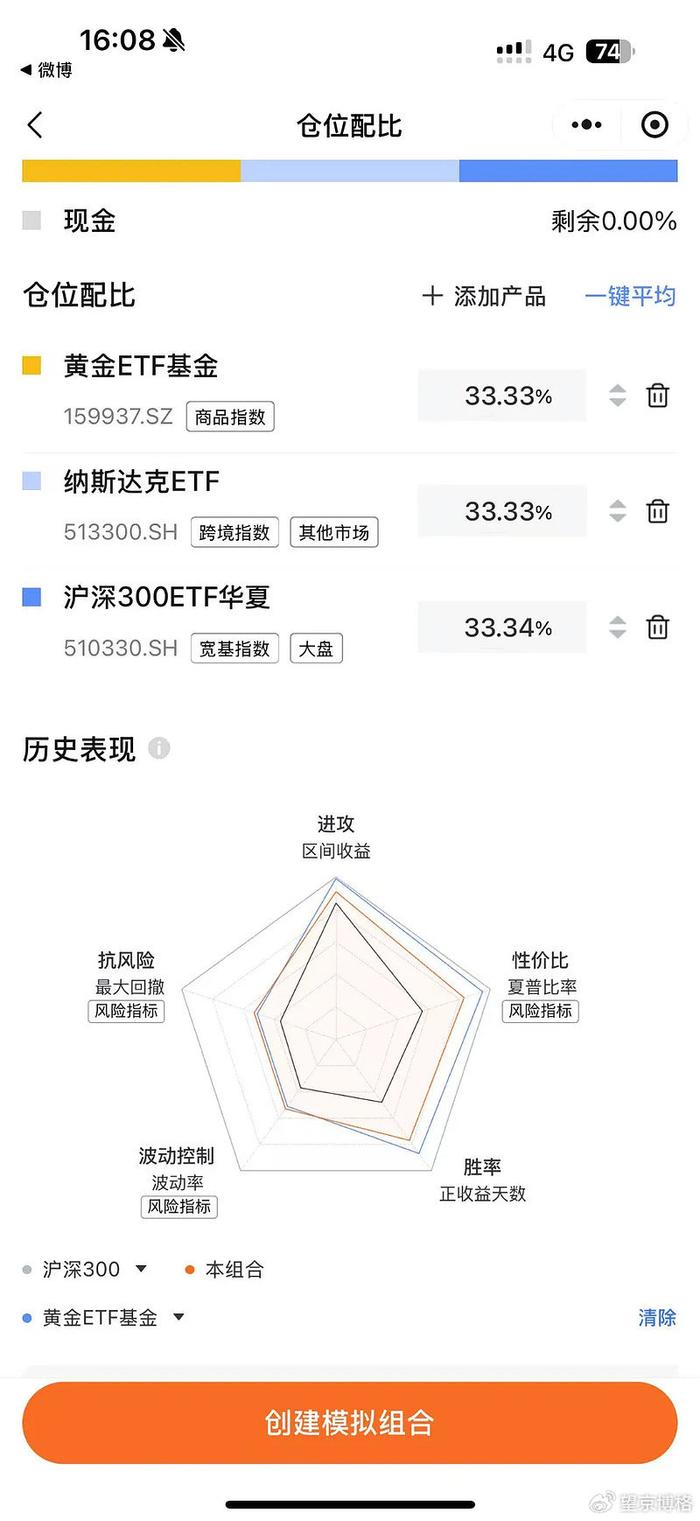Adjust 沪深300ETF华夏 weight with stepper arrows
This screenshot has width=700, height=1521.
click(x=618, y=628)
